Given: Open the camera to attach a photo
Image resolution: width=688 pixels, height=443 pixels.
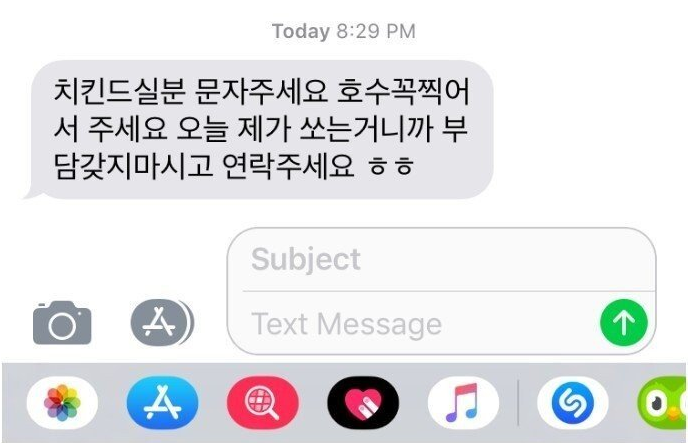Looking at the screenshot, I should tap(62, 322).
